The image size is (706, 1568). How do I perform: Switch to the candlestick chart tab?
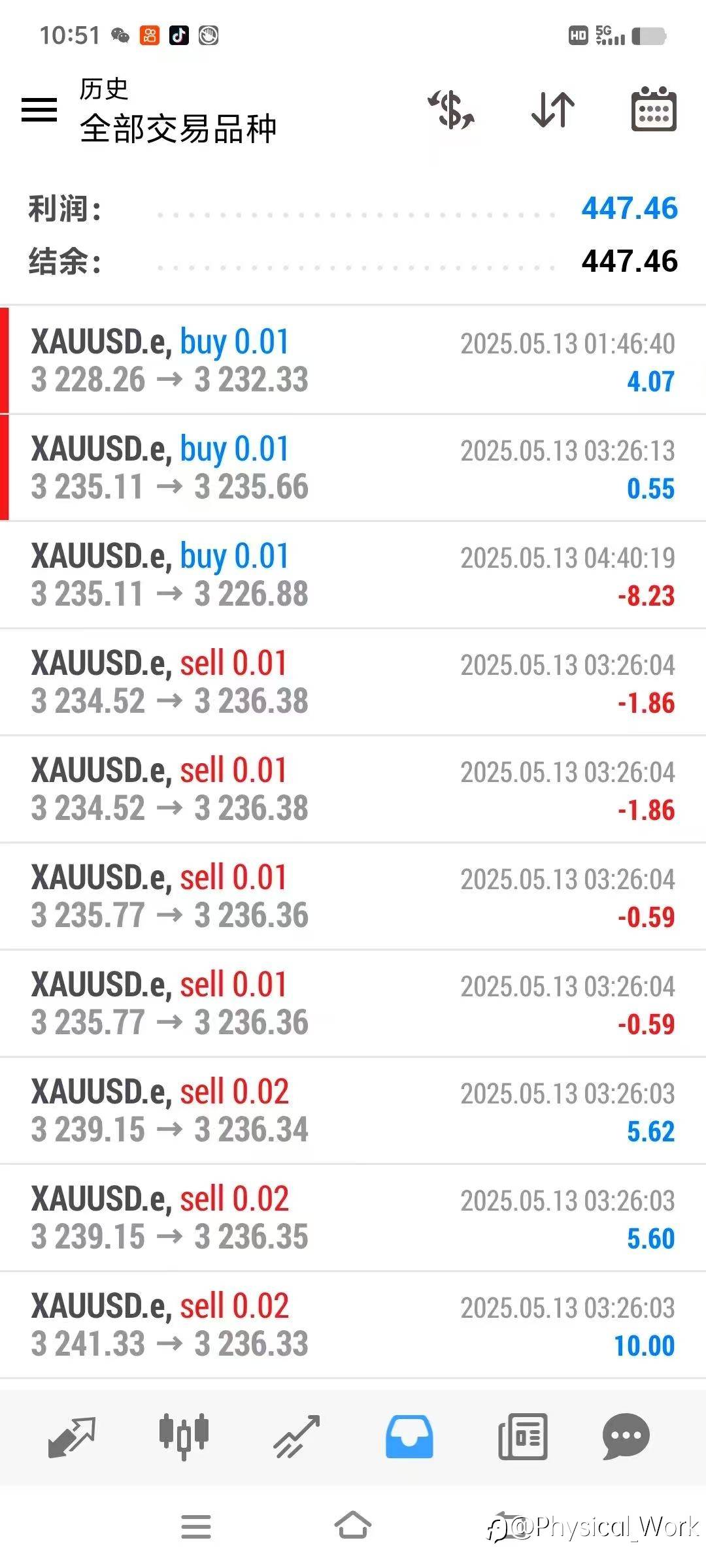pos(184,1437)
